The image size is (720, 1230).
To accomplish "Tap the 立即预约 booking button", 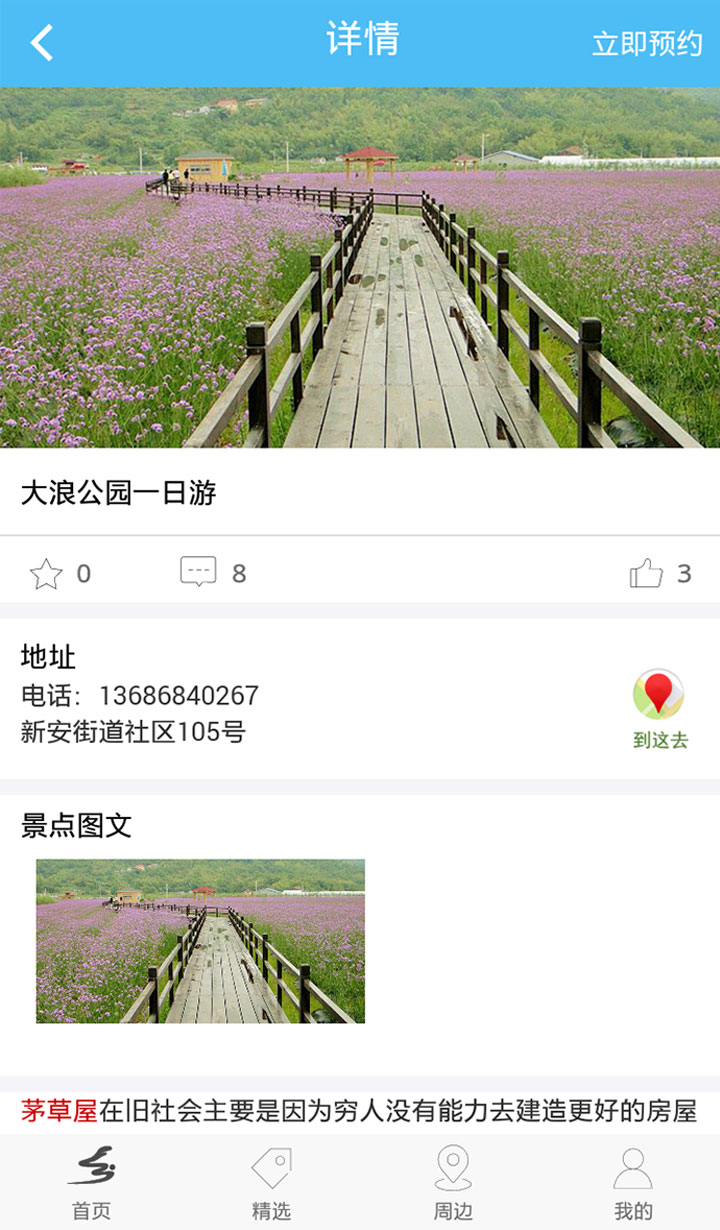I will (x=648, y=43).
